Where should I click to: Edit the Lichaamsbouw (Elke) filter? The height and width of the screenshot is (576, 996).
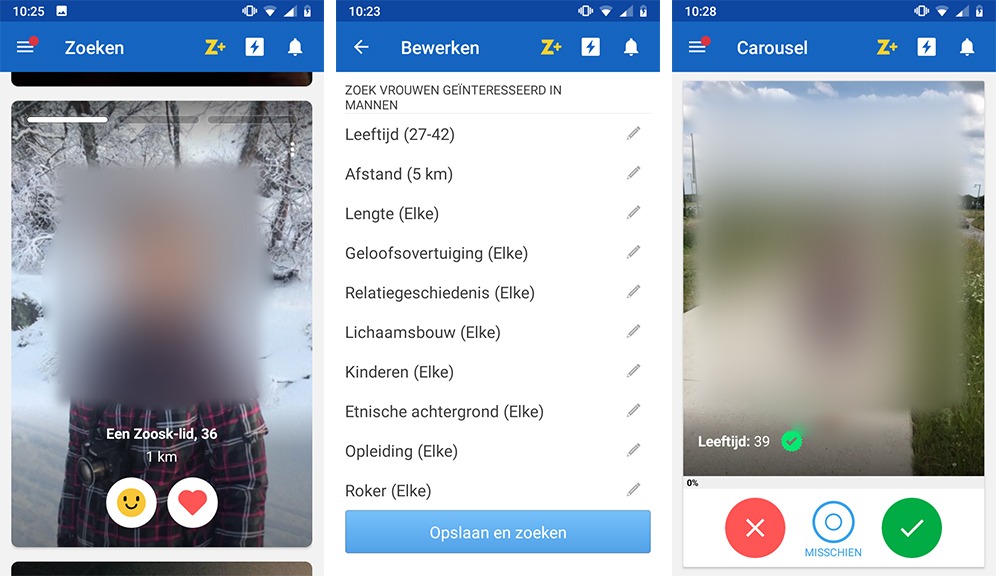click(x=633, y=332)
